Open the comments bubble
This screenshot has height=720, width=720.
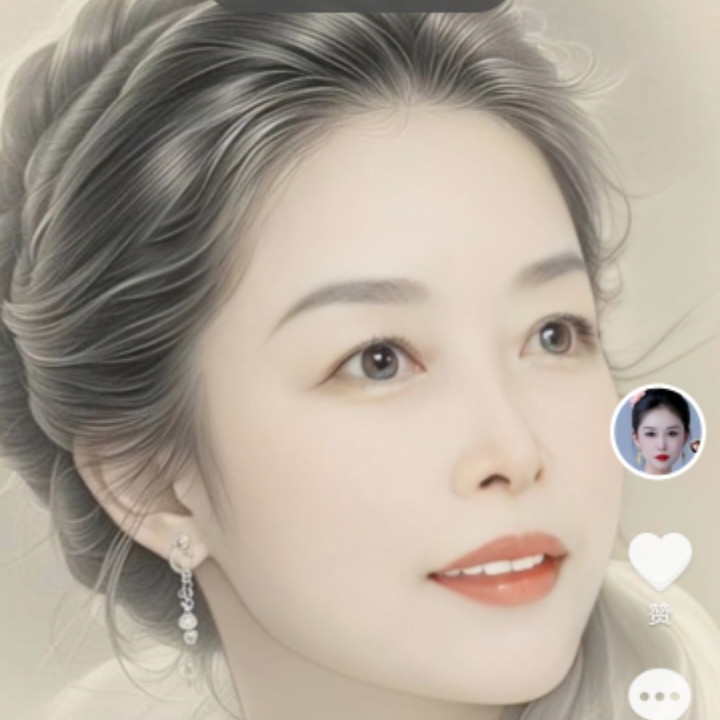[x=660, y=696]
